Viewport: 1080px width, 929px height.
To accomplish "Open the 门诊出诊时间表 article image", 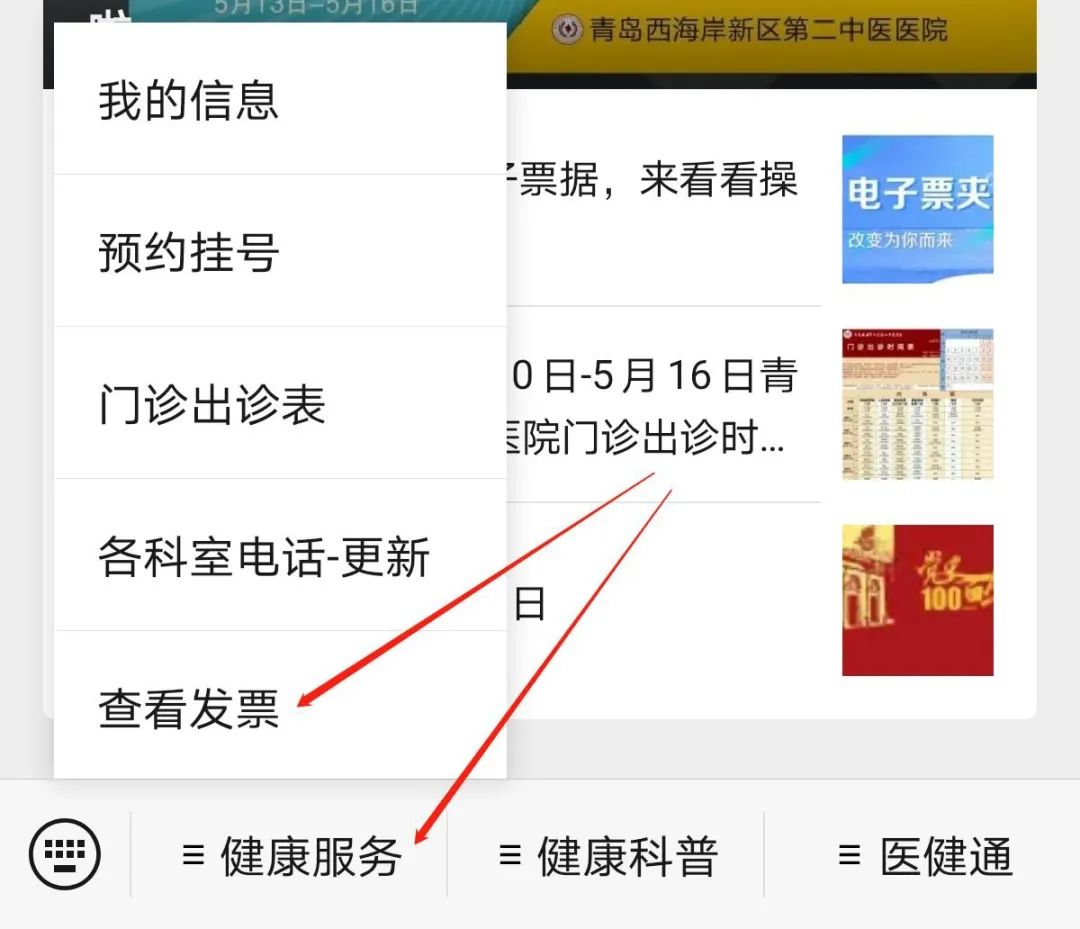I will tap(917, 404).
